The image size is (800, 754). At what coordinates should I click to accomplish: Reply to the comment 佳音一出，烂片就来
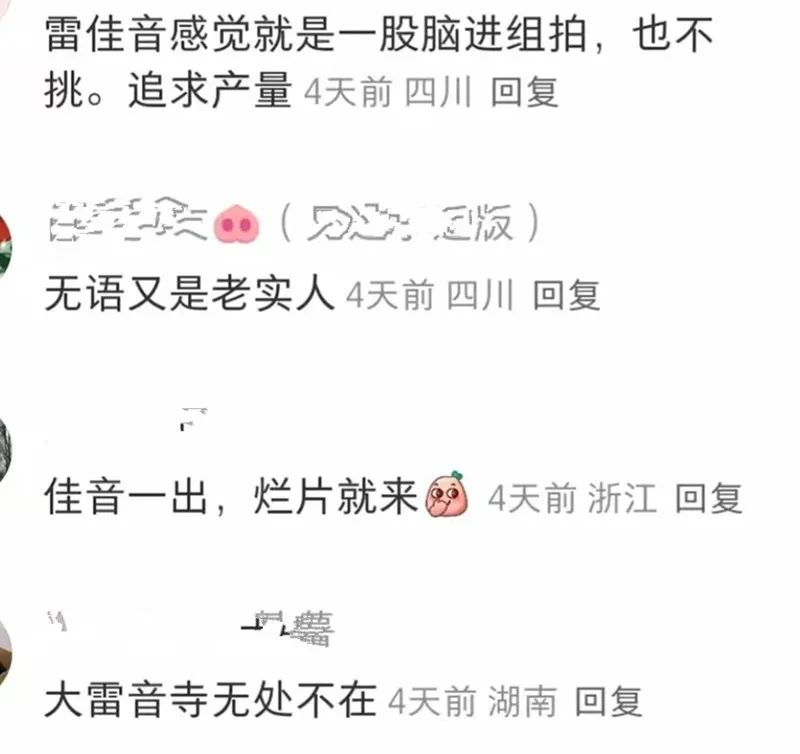click(708, 498)
